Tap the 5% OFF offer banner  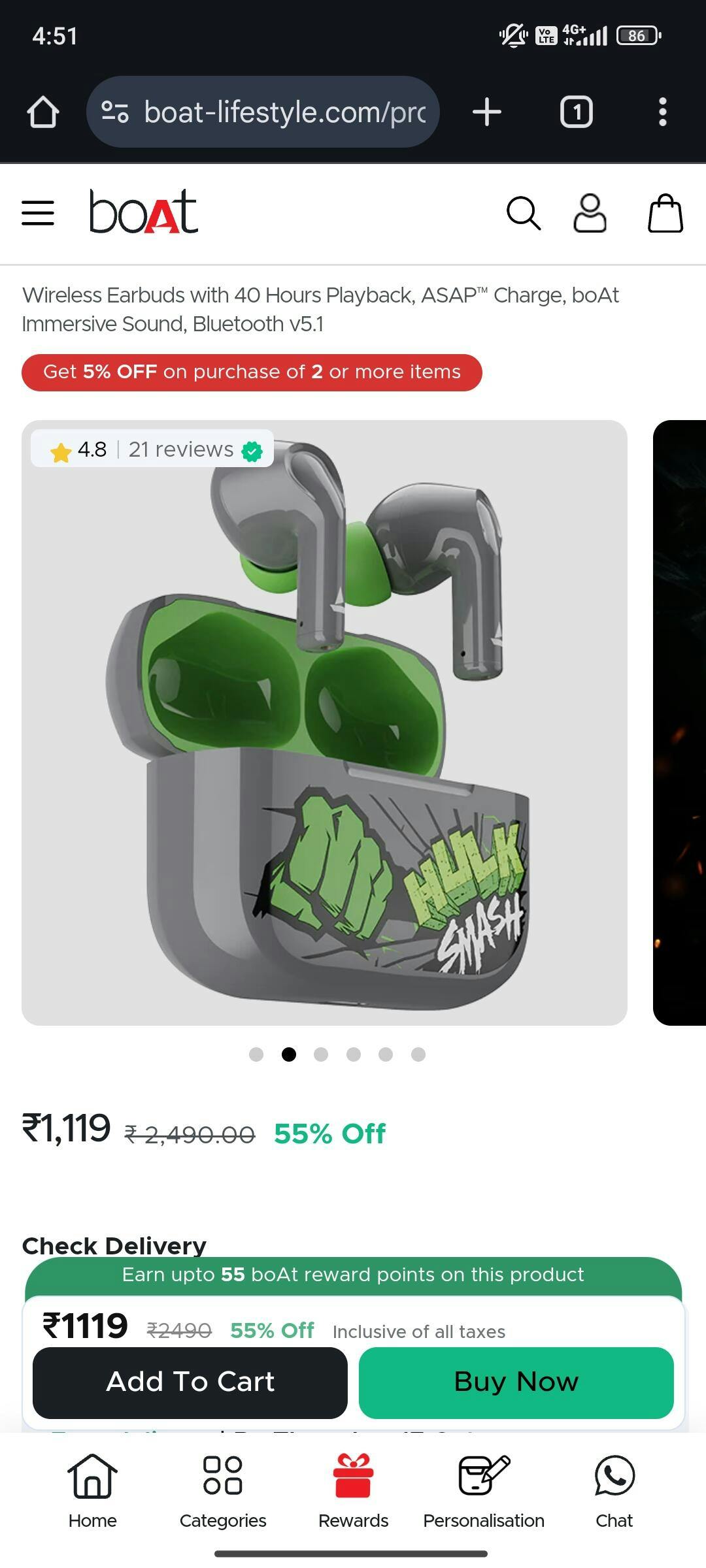pyautogui.click(x=252, y=372)
